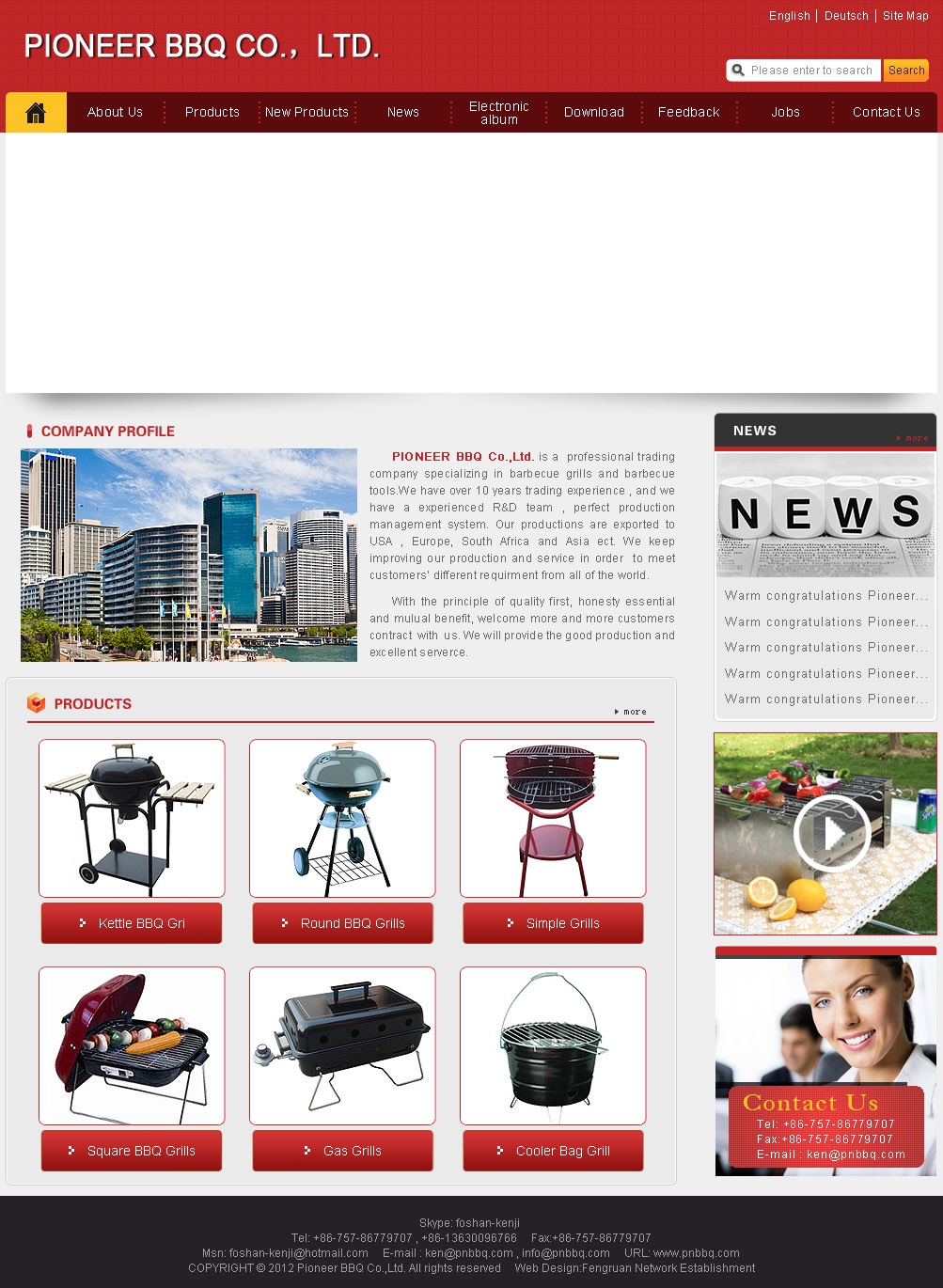The image size is (943, 1288).
Task: Open the Cooler Bag Grill product image
Action: [x=553, y=1045]
